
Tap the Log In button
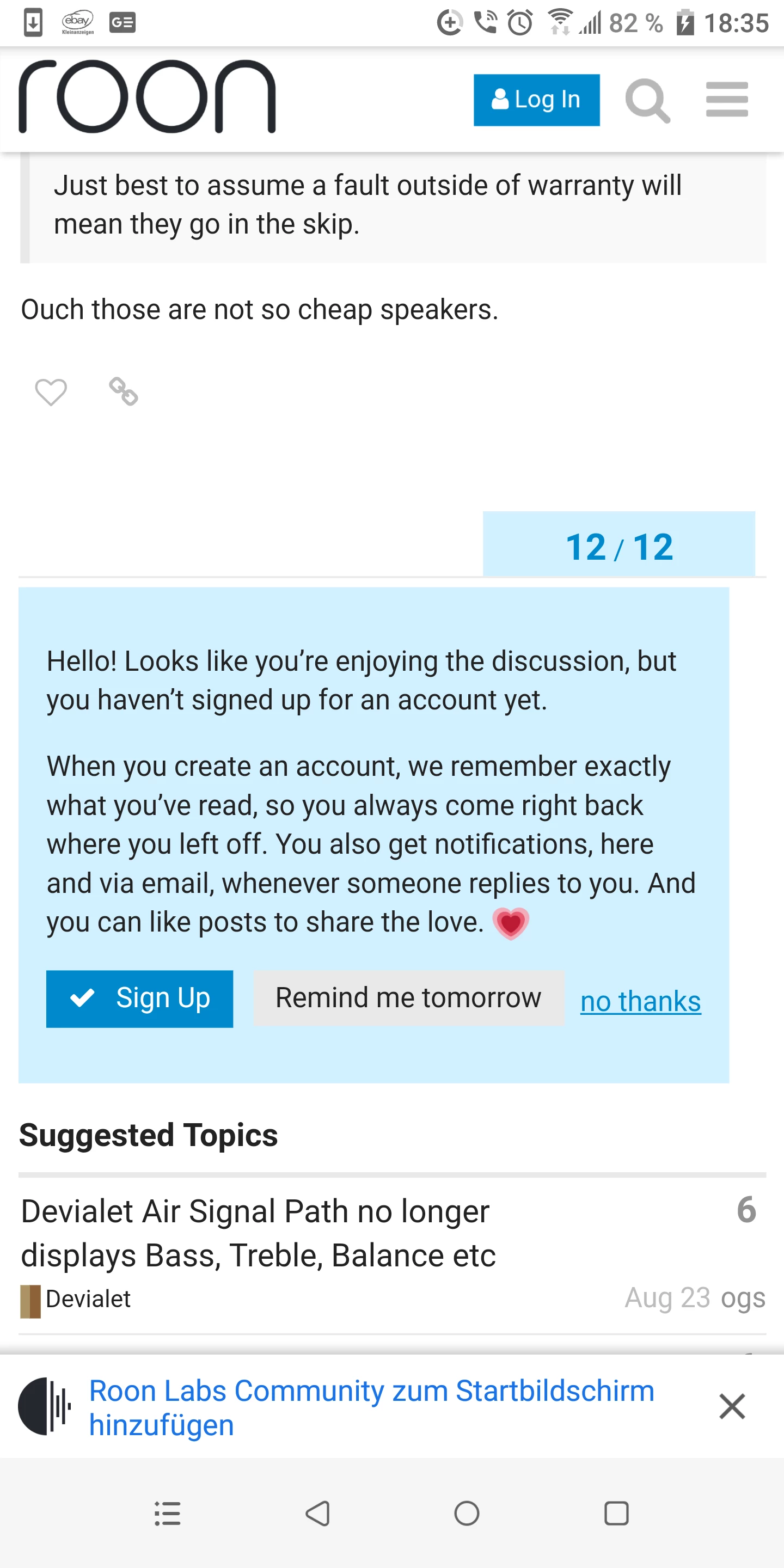(x=536, y=100)
